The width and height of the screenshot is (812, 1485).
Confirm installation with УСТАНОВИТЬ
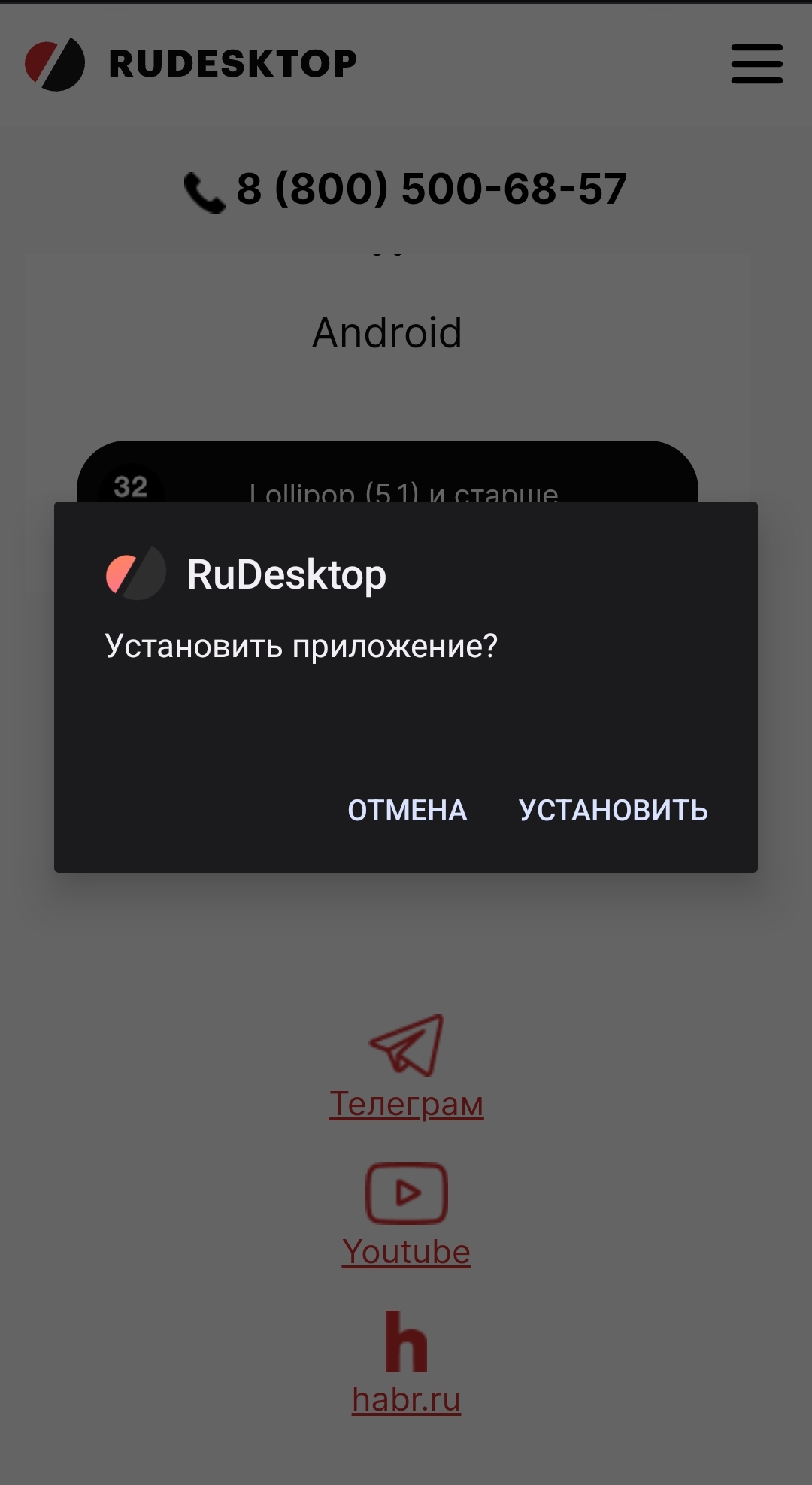point(613,811)
